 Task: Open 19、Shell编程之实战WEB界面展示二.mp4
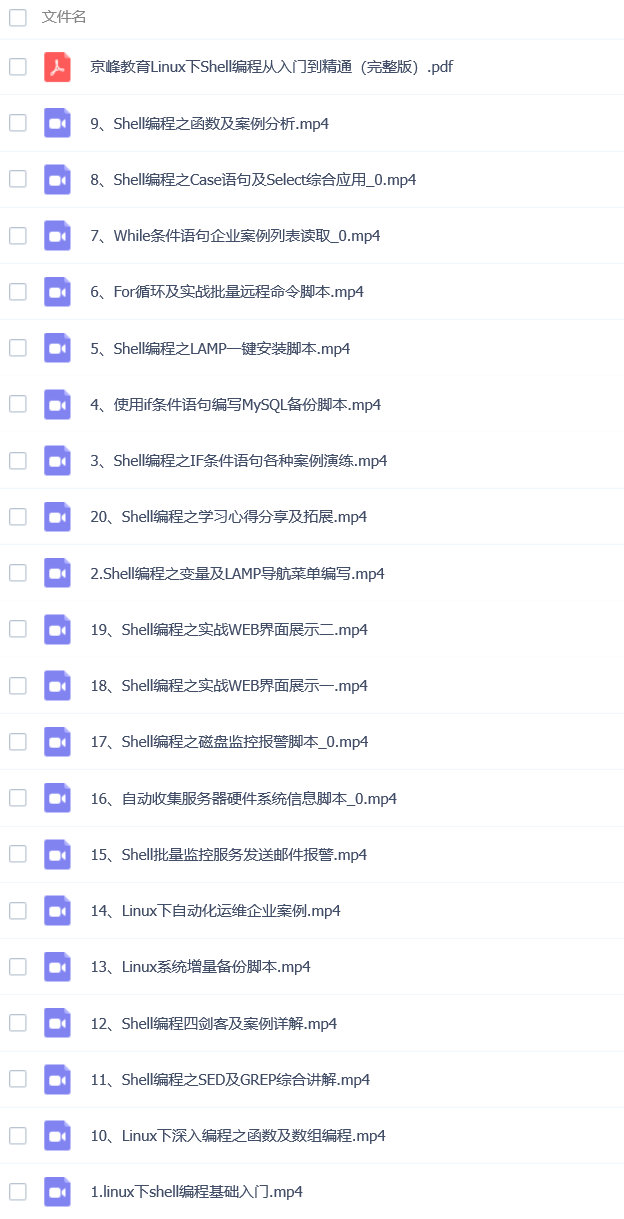(229, 630)
